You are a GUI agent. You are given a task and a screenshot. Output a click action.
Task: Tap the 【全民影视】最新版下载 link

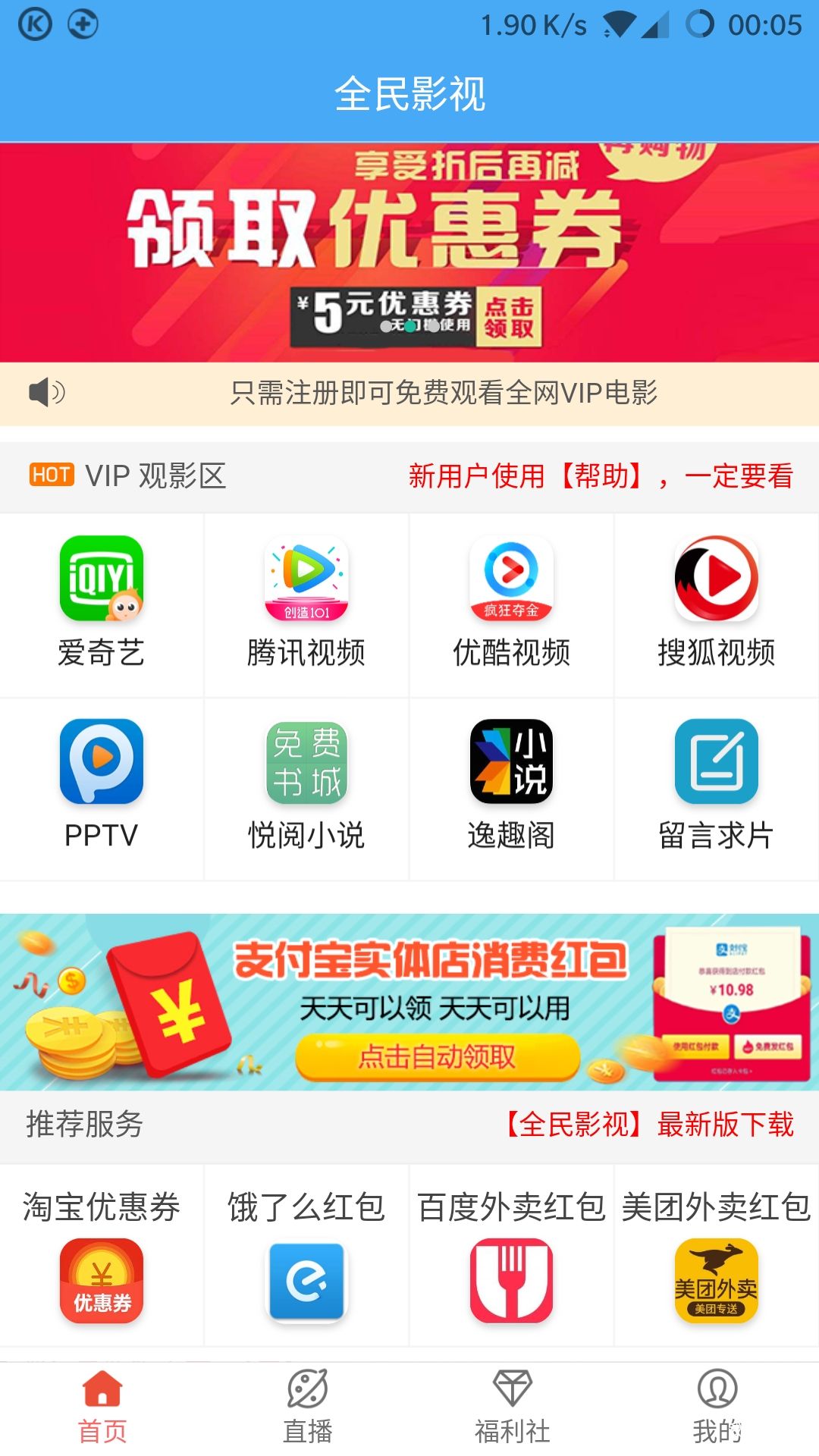coord(649,1124)
